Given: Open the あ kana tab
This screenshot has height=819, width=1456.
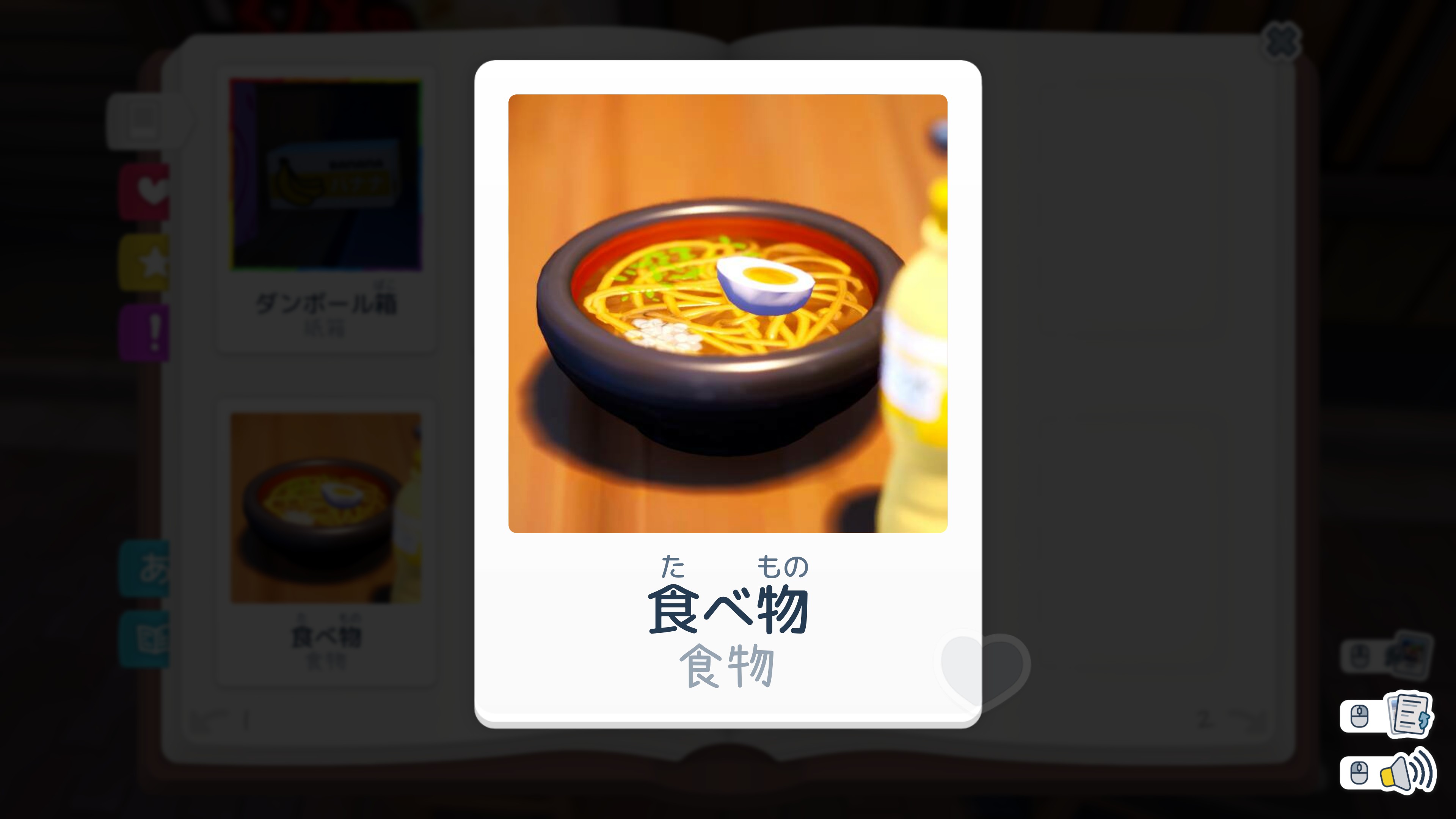Looking at the screenshot, I should point(148,568).
